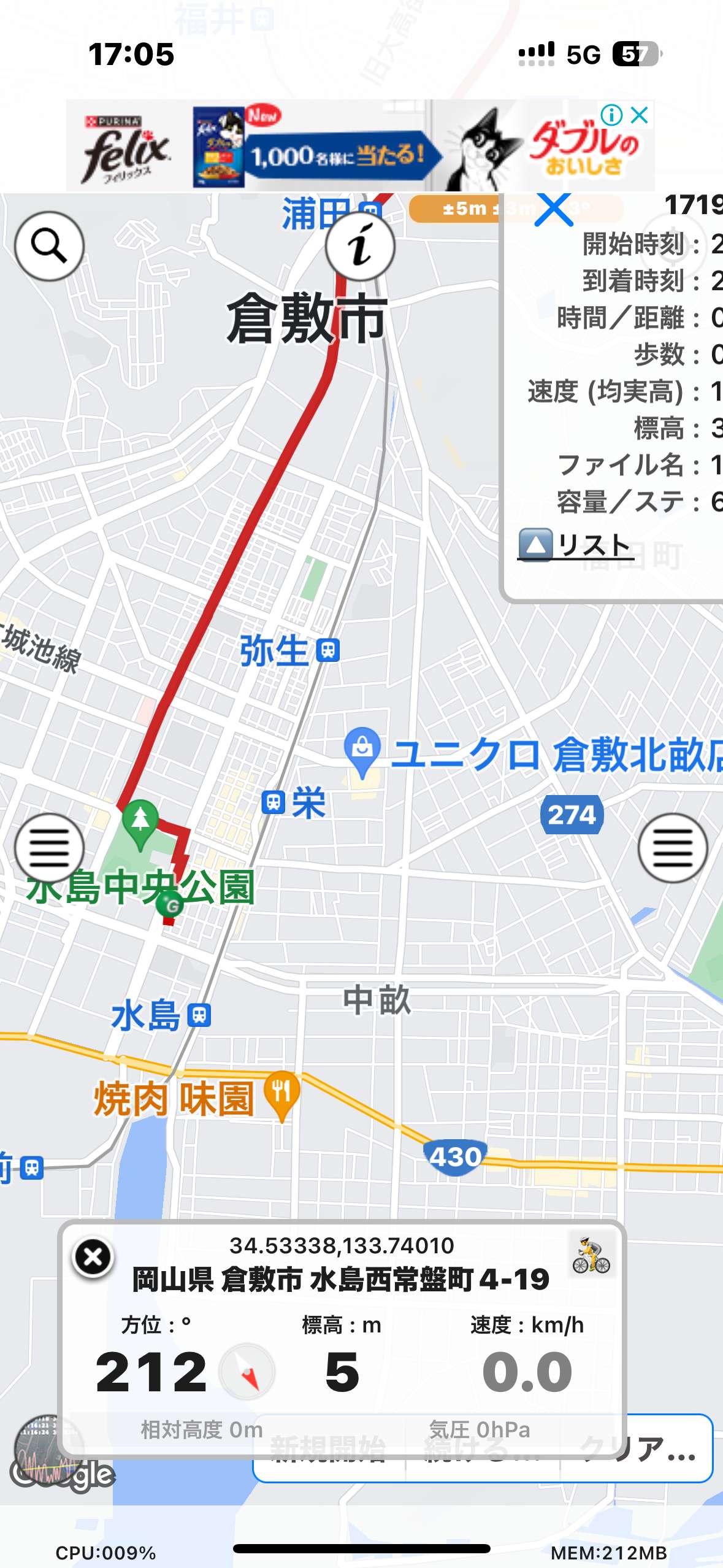Viewport: 723px width, 1568px height.
Task: Open the left hamburger menu
Action: (49, 848)
